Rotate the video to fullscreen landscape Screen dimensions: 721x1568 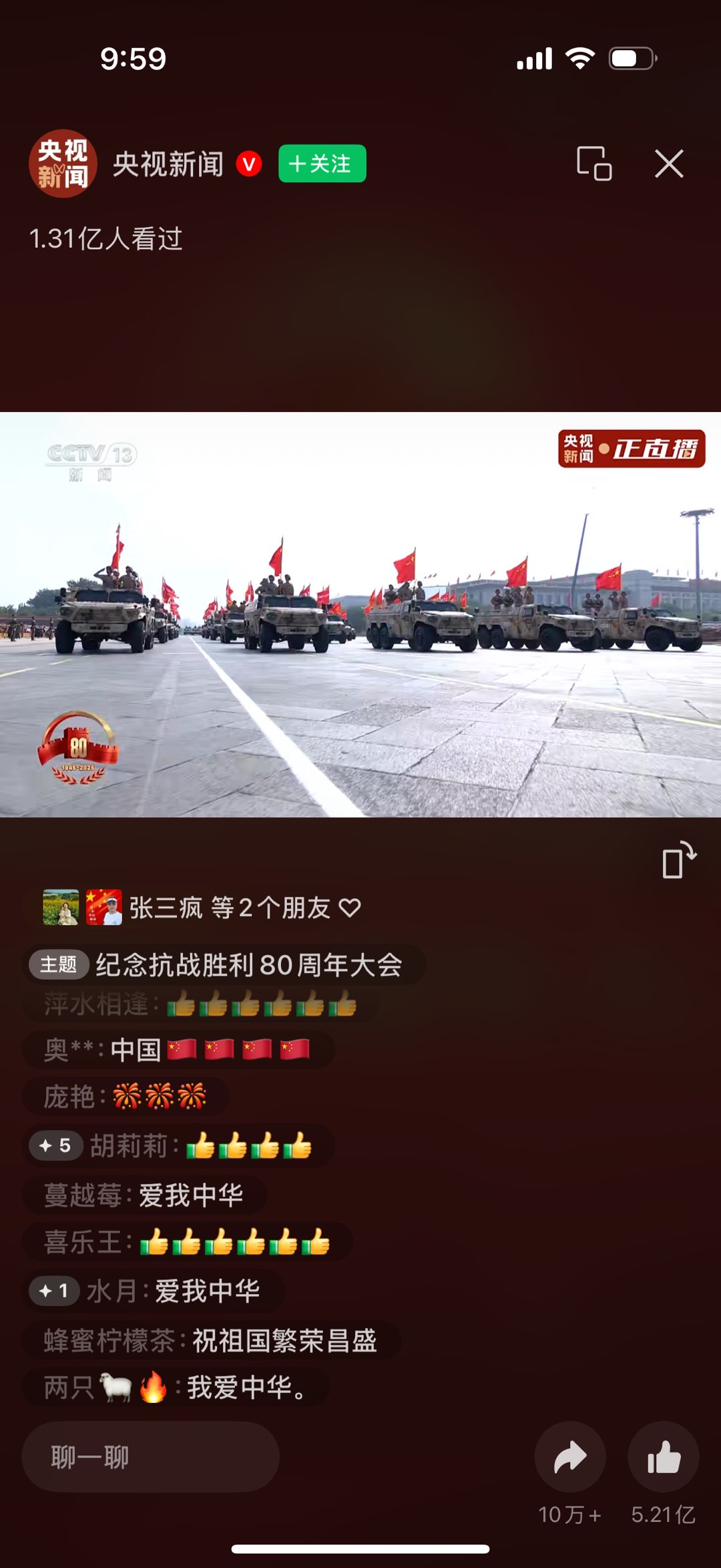pyautogui.click(x=678, y=859)
